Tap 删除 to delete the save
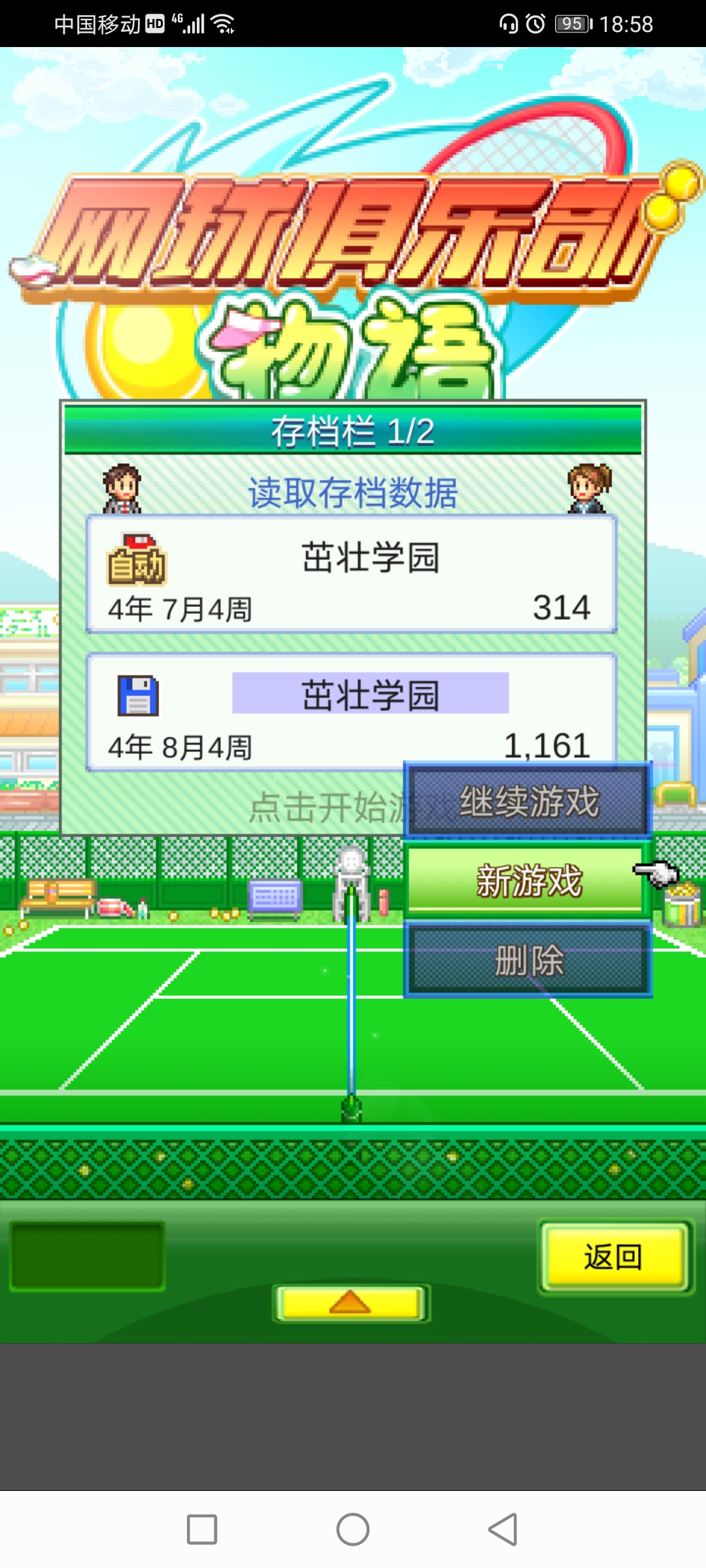Viewport: 706px width, 1568px height. click(x=528, y=960)
